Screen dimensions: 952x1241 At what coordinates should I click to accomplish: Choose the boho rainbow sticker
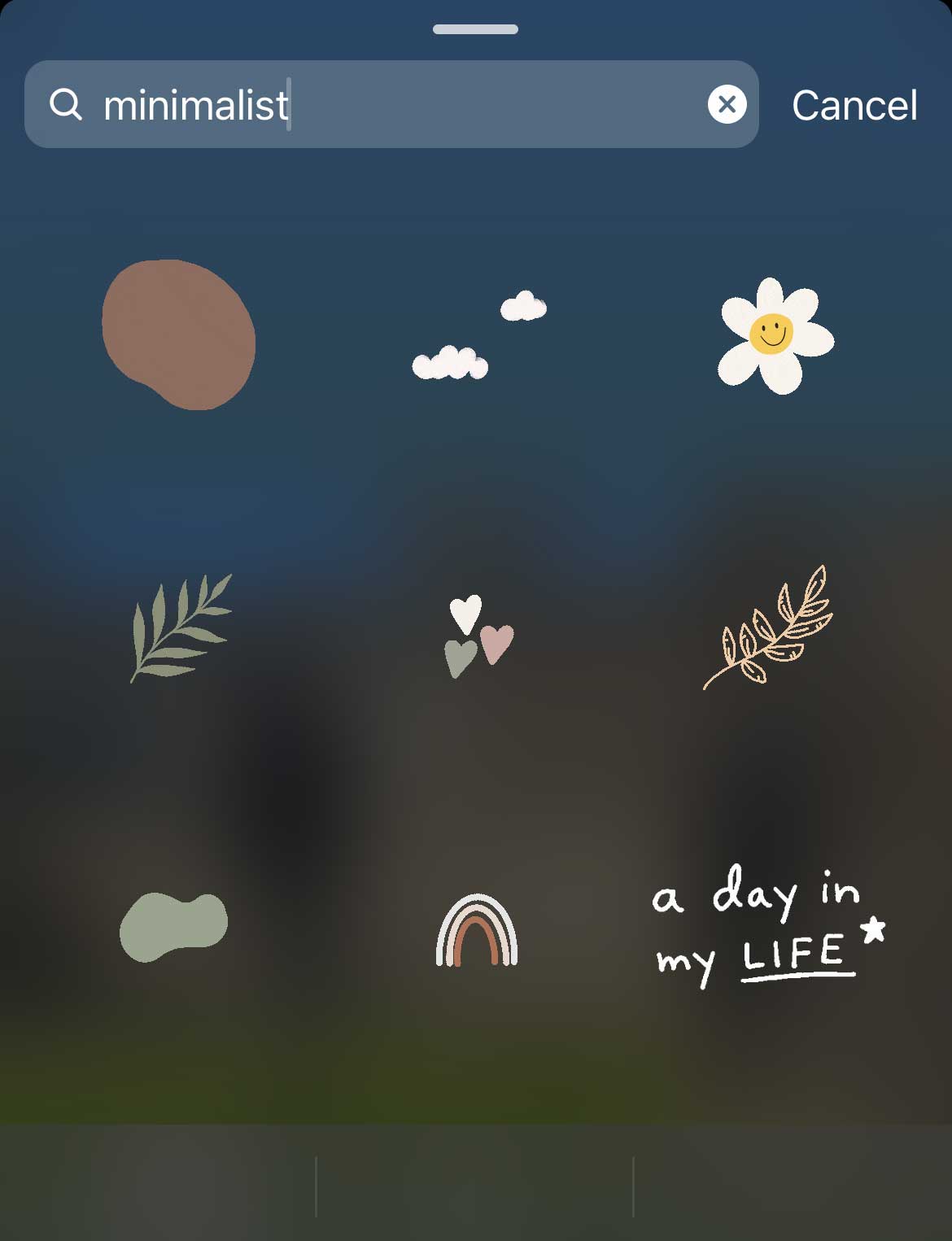pos(477,930)
